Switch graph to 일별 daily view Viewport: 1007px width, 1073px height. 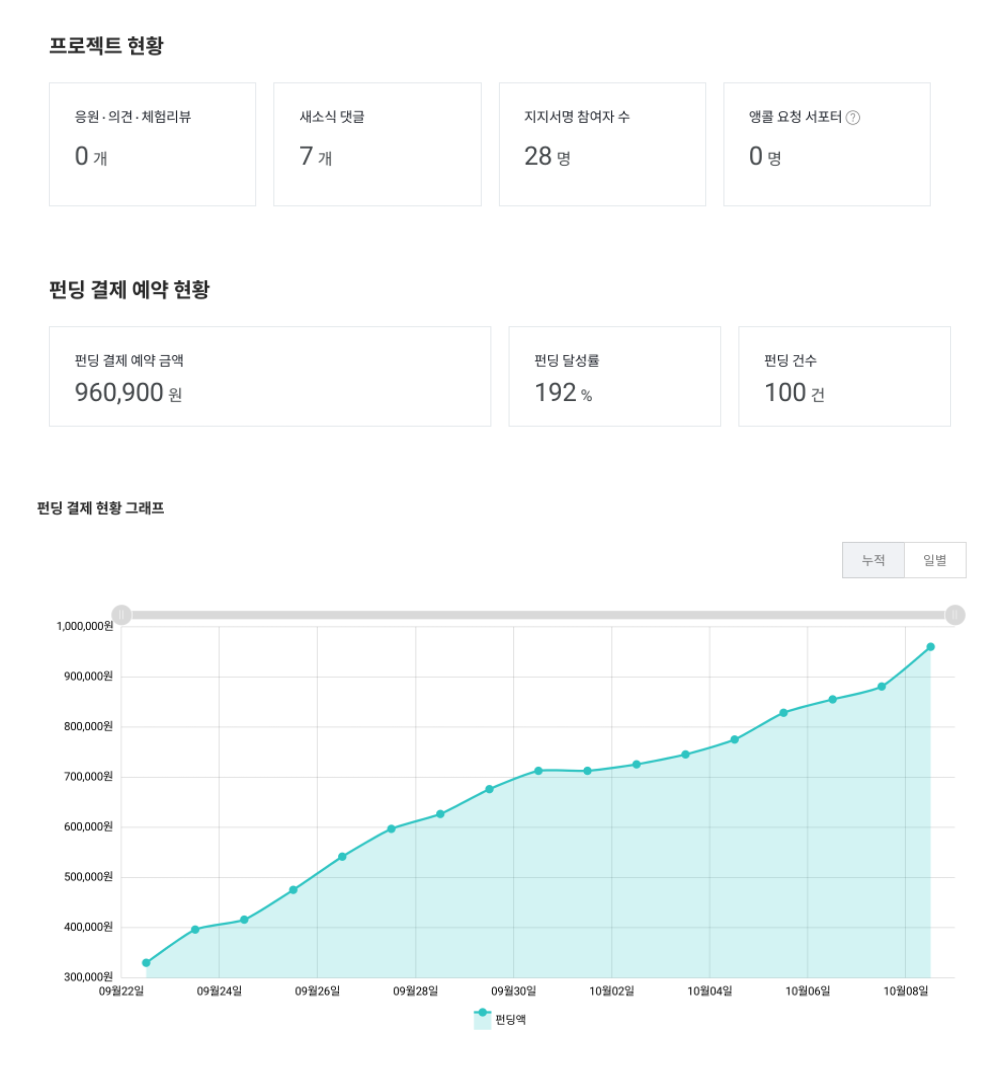(x=935, y=560)
